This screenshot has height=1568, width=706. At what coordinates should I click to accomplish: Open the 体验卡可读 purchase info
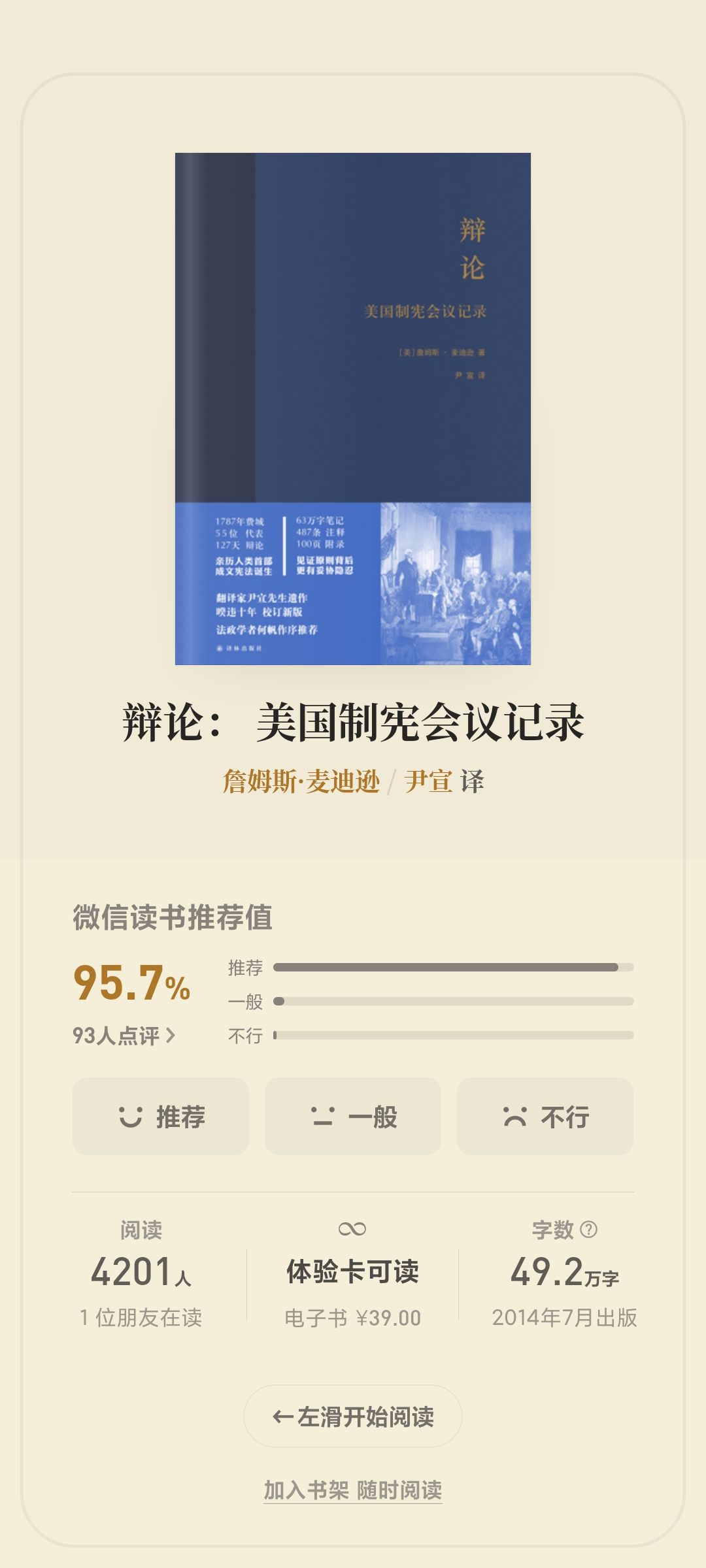coord(353,1273)
